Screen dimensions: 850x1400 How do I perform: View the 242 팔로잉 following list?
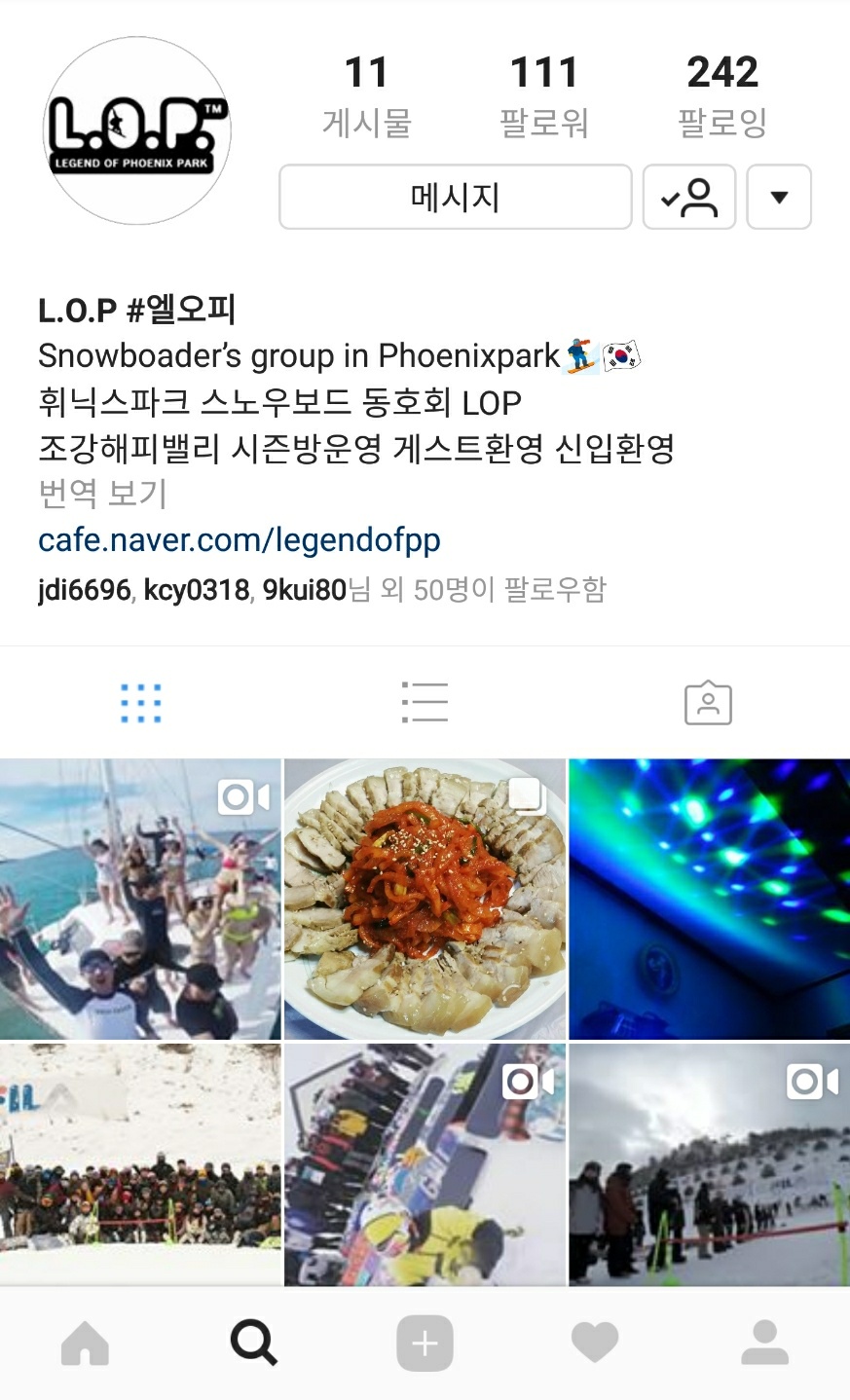(721, 95)
